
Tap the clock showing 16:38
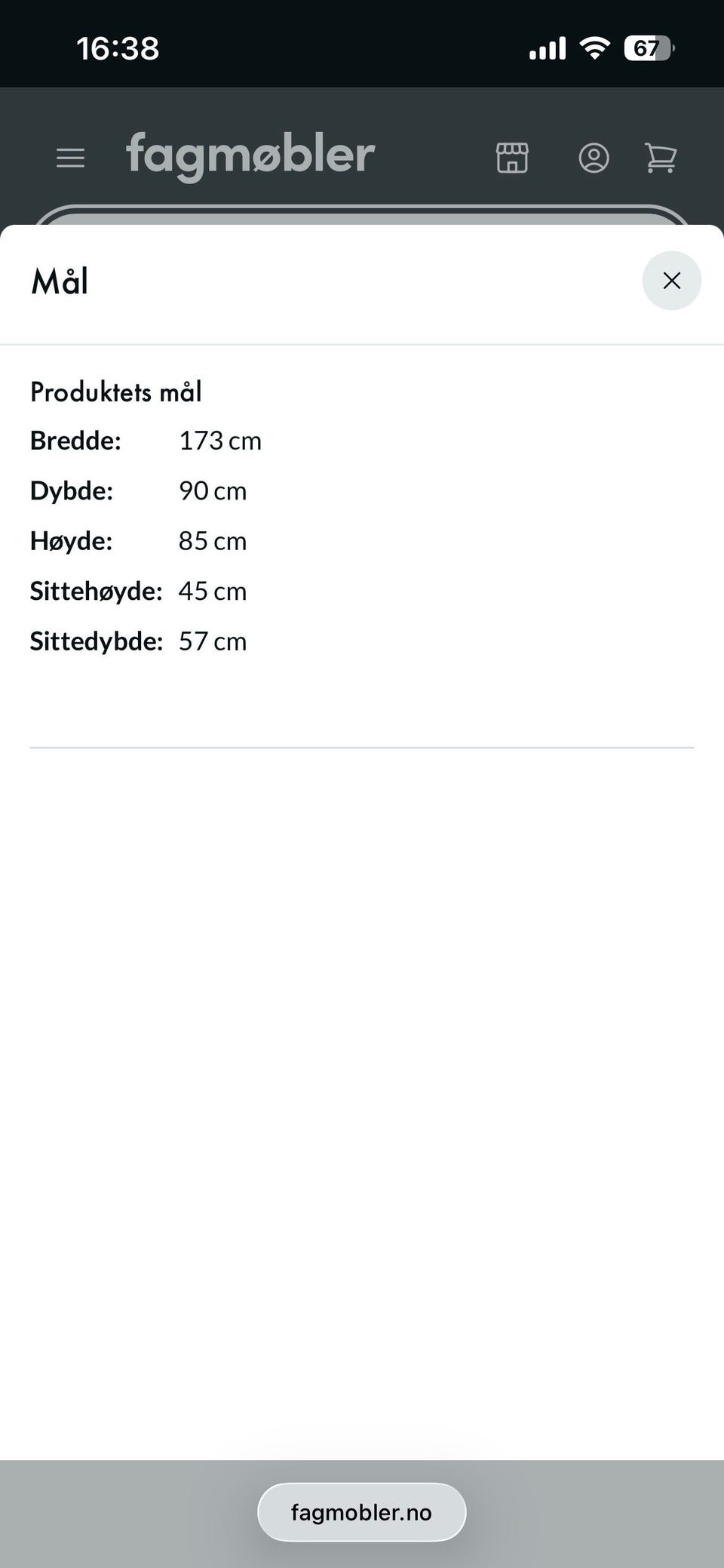(118, 47)
